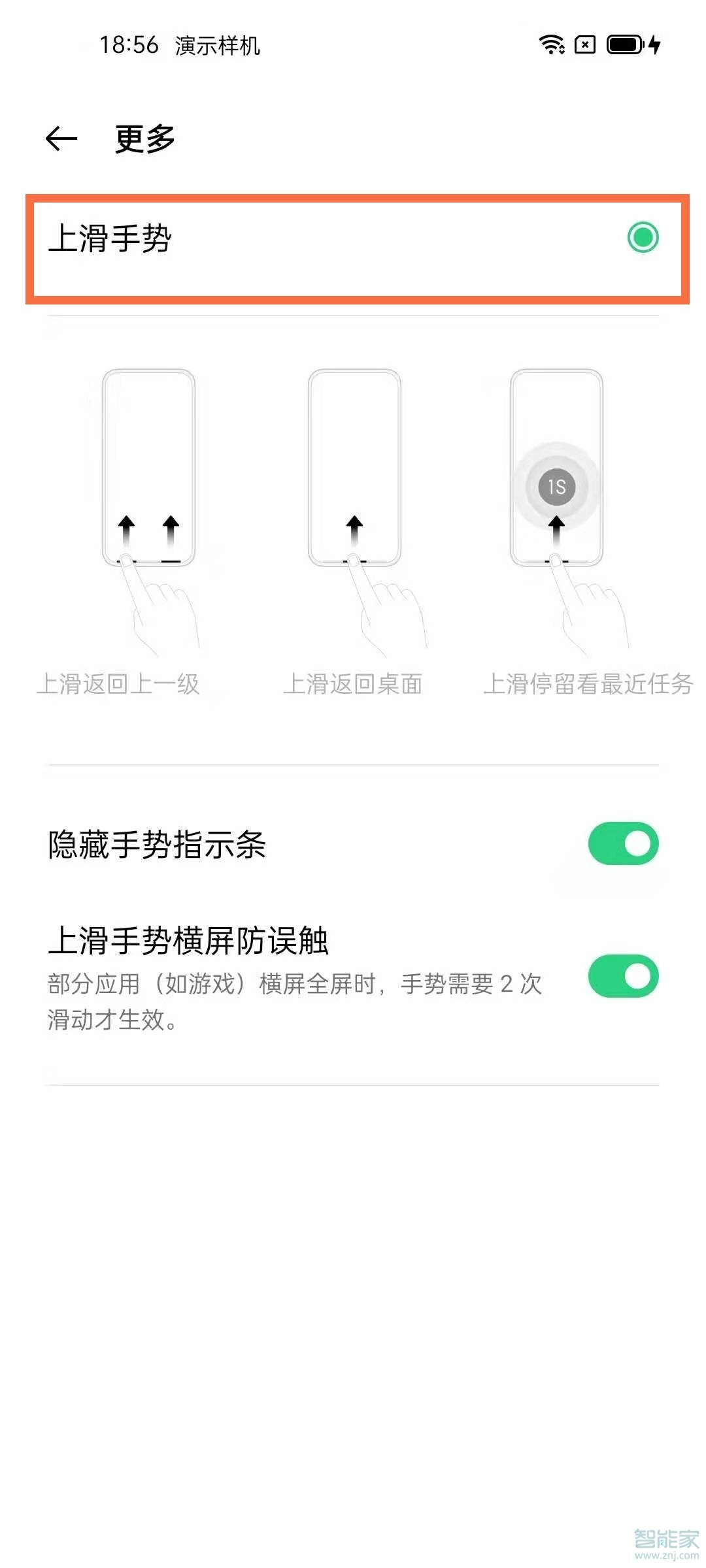Tap the SIM card error icon

(x=584, y=44)
